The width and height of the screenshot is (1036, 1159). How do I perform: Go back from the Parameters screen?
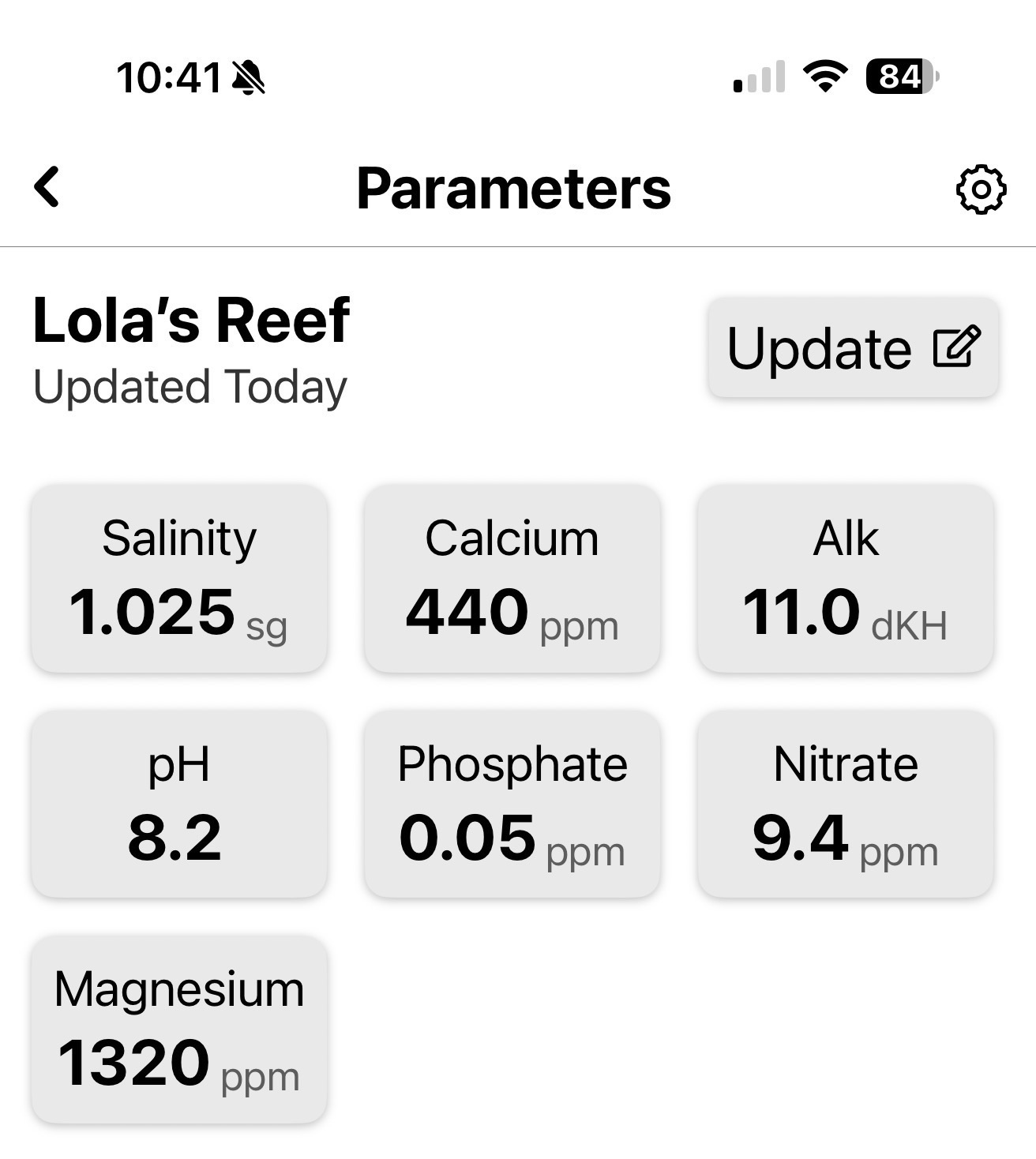[x=47, y=188]
